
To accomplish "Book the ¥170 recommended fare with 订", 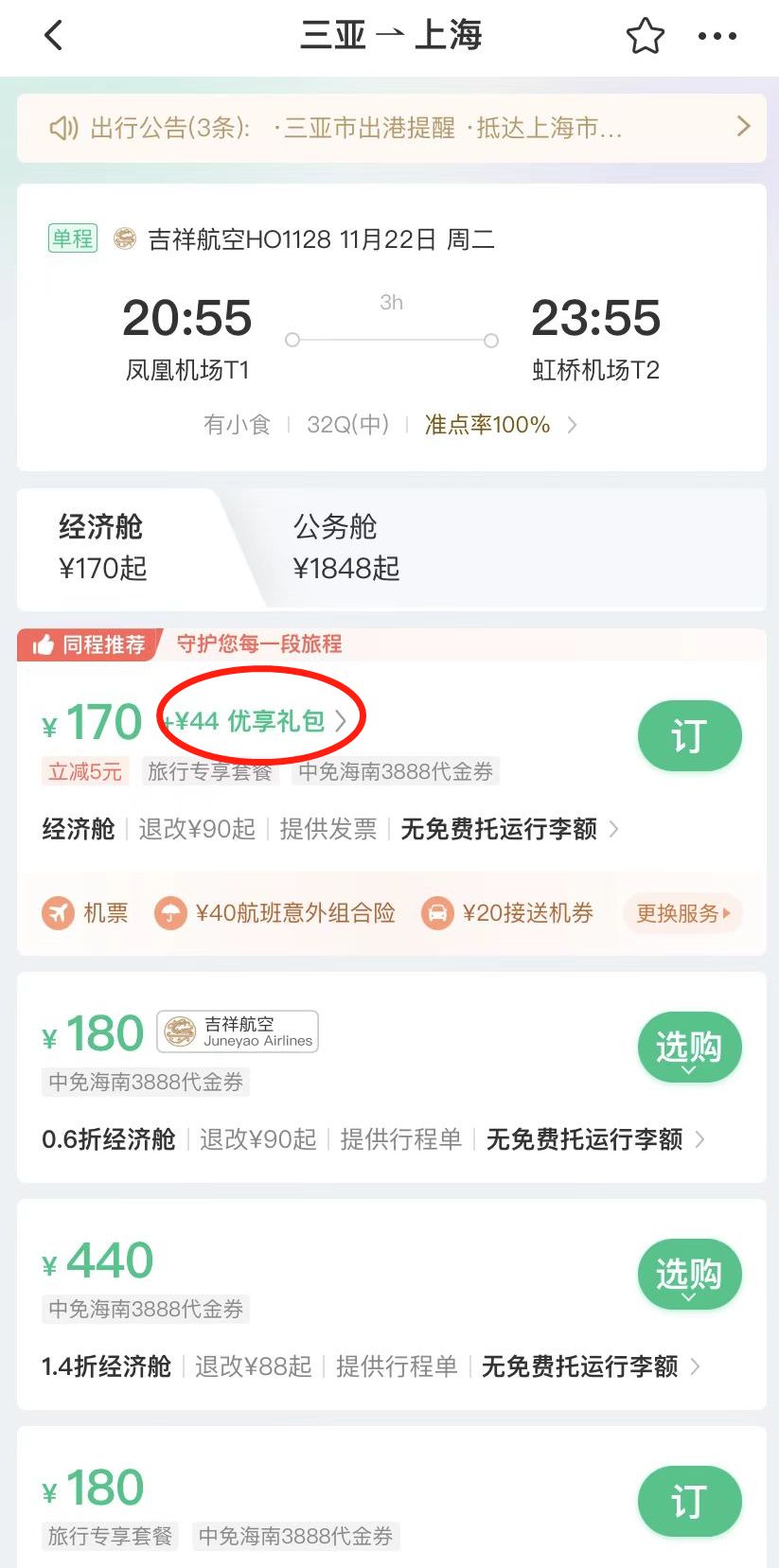I will point(689,735).
